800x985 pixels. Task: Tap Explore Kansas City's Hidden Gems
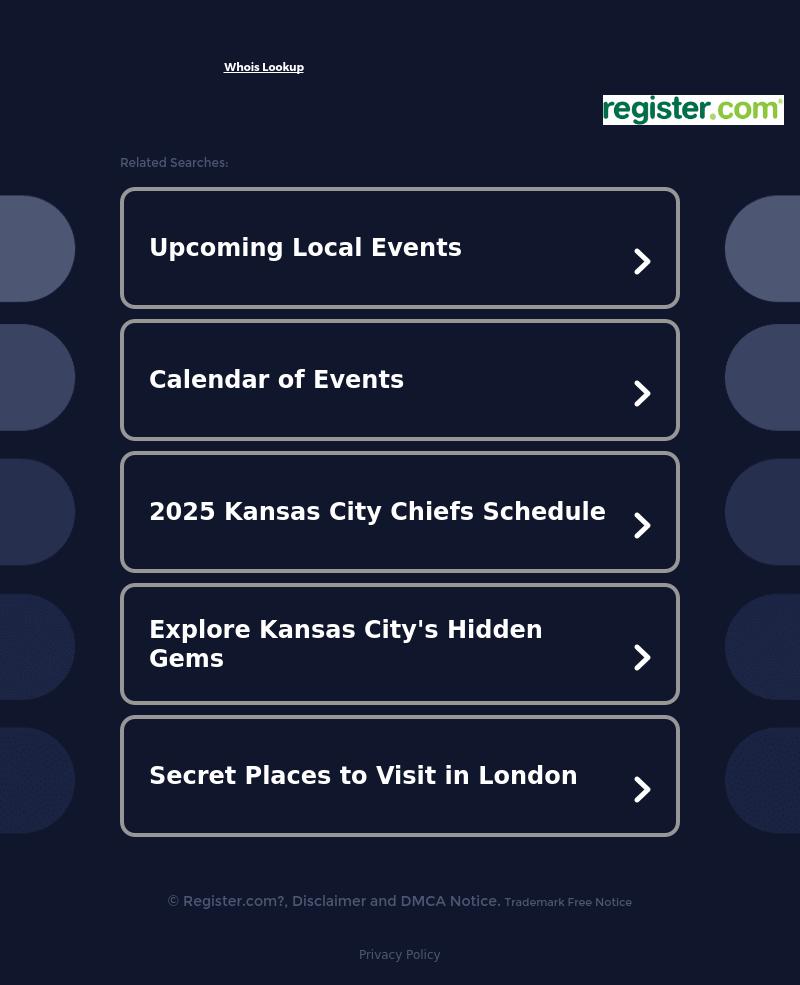(399, 644)
